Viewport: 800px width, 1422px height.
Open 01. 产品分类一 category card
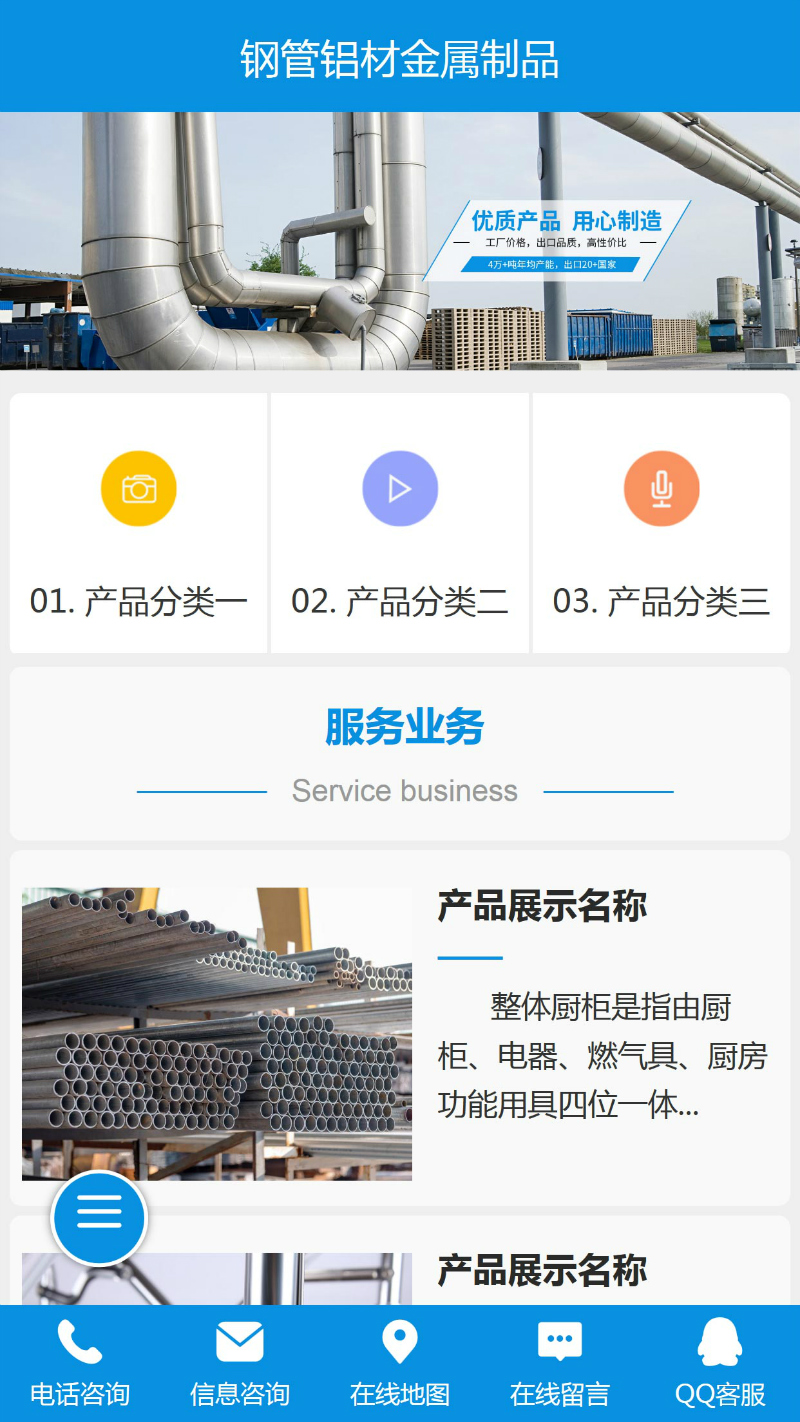click(x=139, y=523)
